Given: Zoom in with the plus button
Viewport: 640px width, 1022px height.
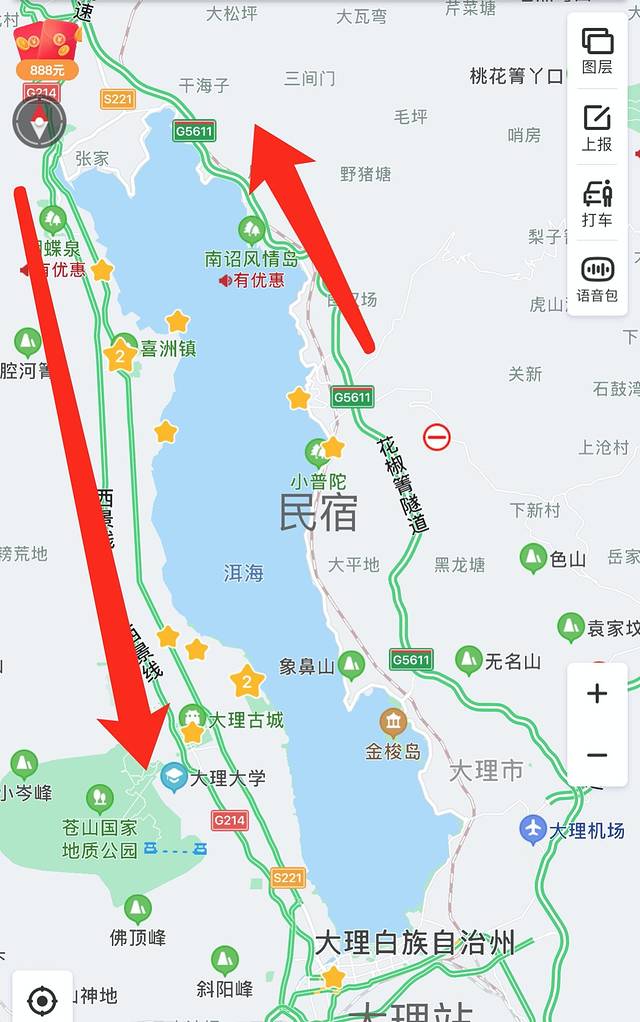Looking at the screenshot, I should point(597,694).
